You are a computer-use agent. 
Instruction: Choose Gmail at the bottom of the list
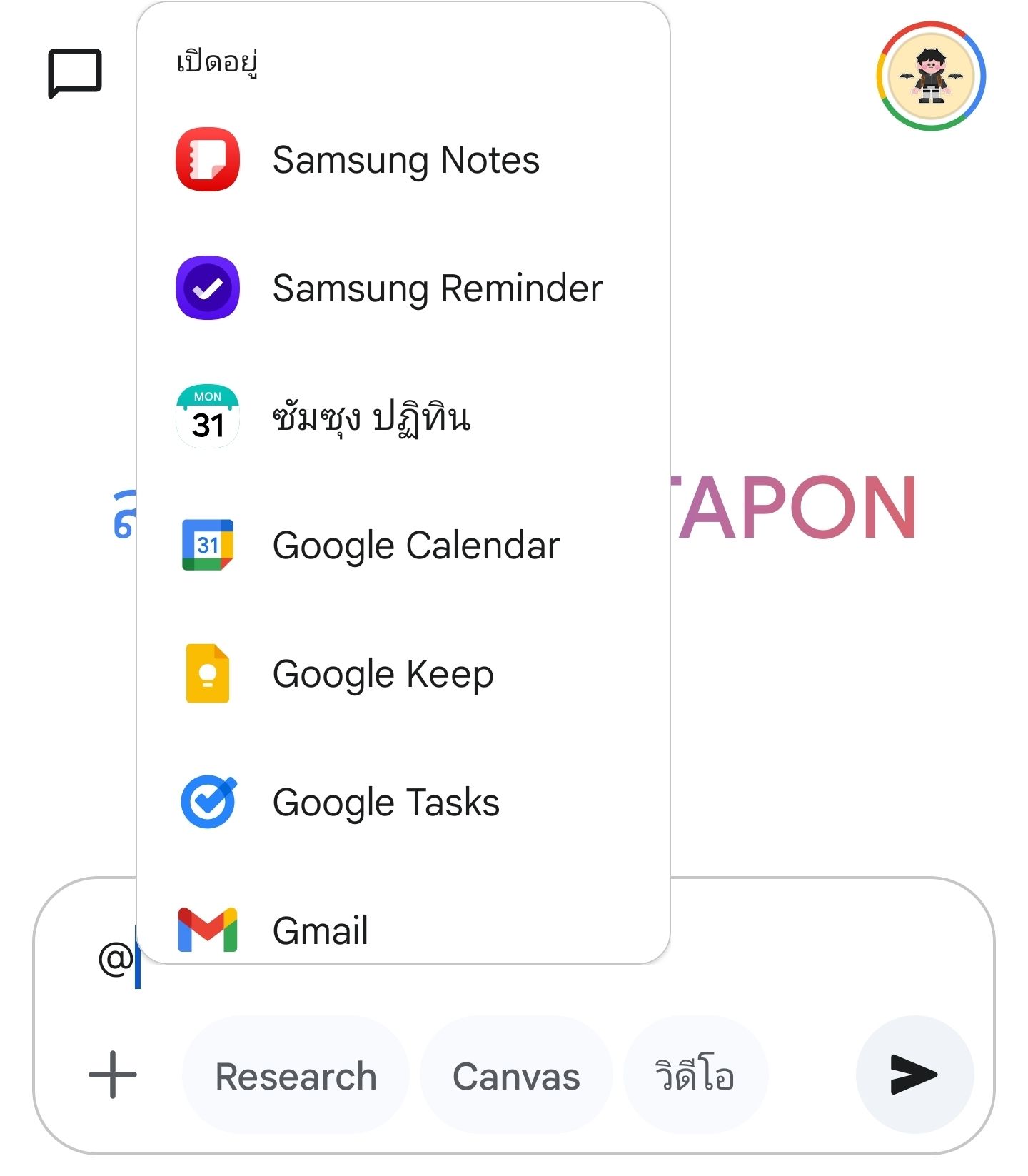coord(320,930)
